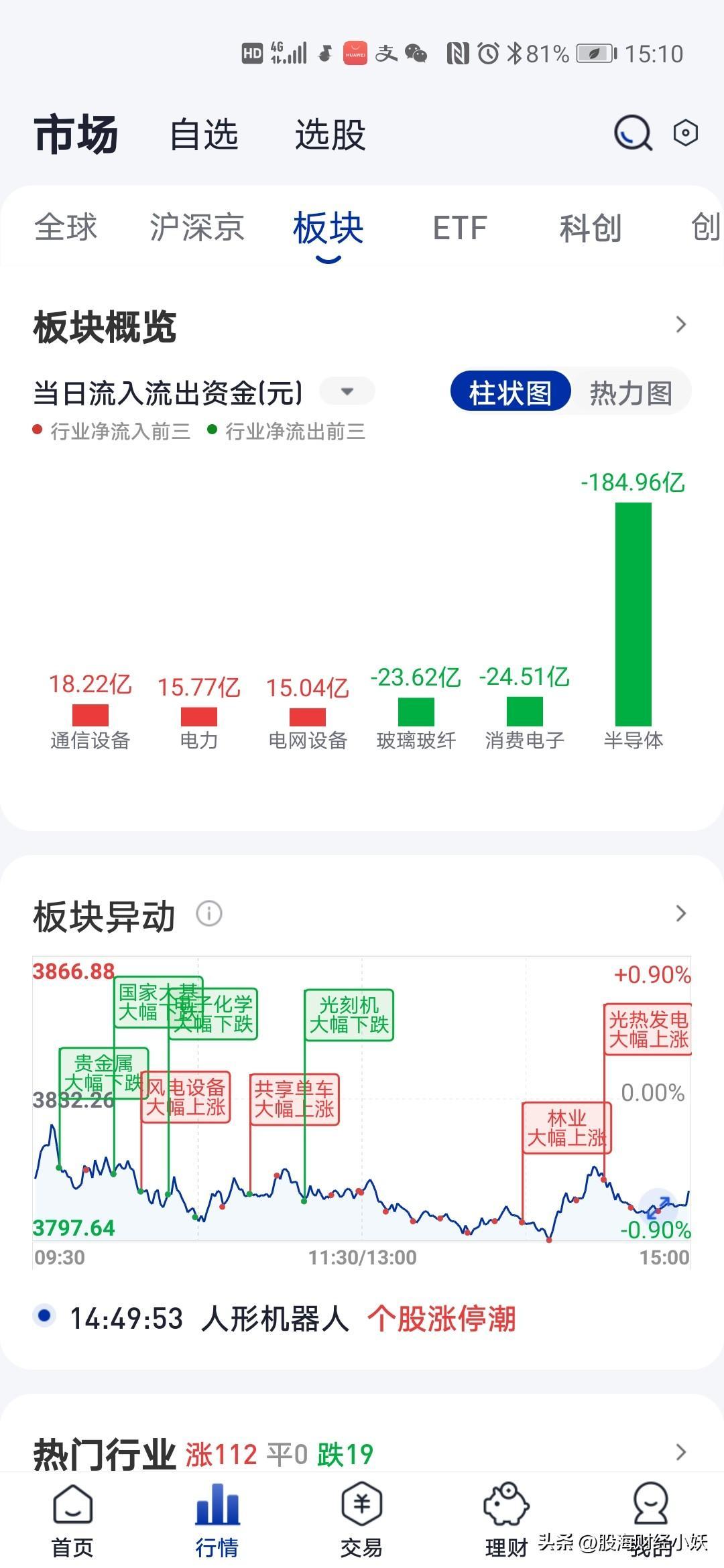Switch to the 自选 tab

[204, 134]
